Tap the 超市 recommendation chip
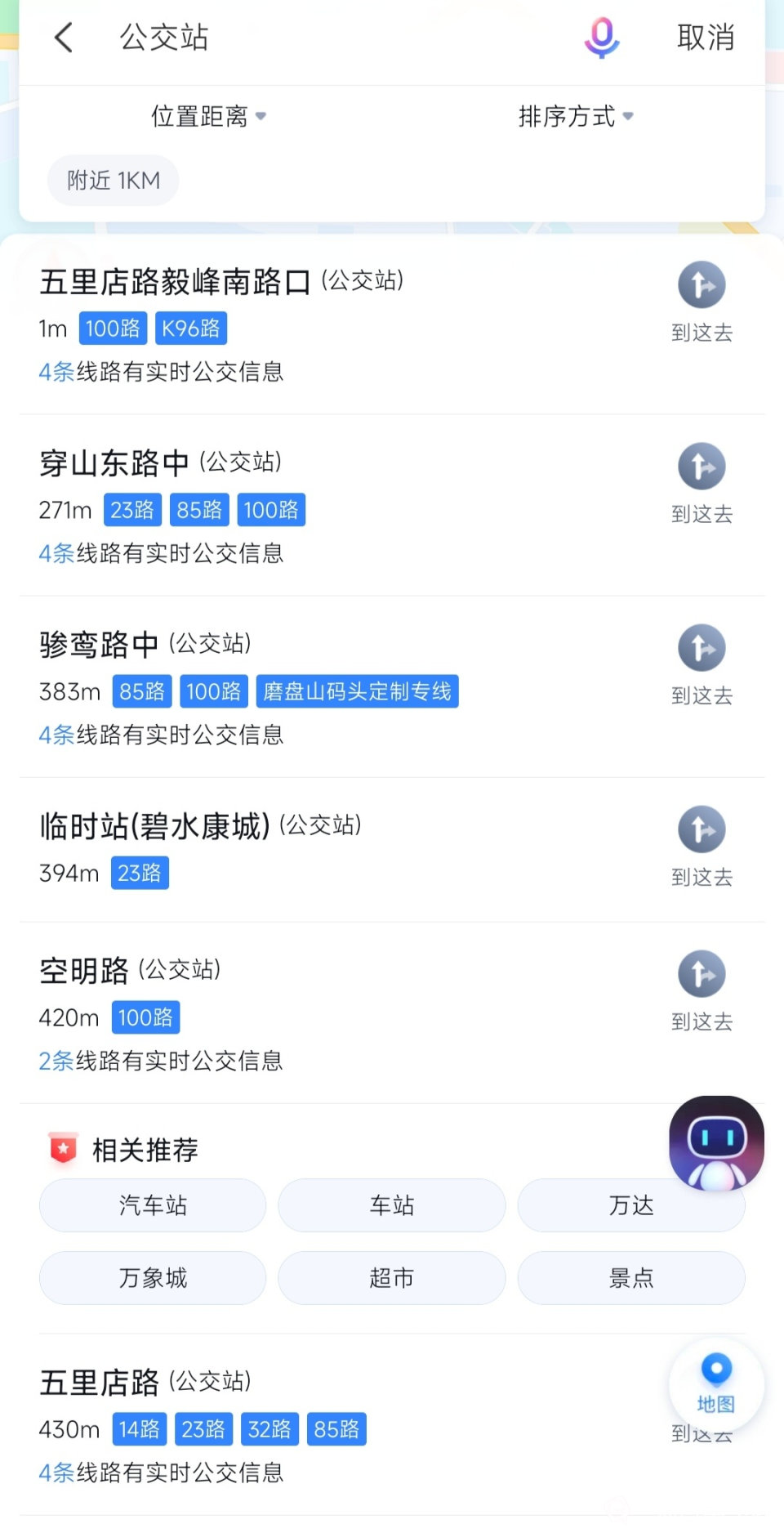Viewport: 784px width, 1533px height. (x=391, y=1278)
